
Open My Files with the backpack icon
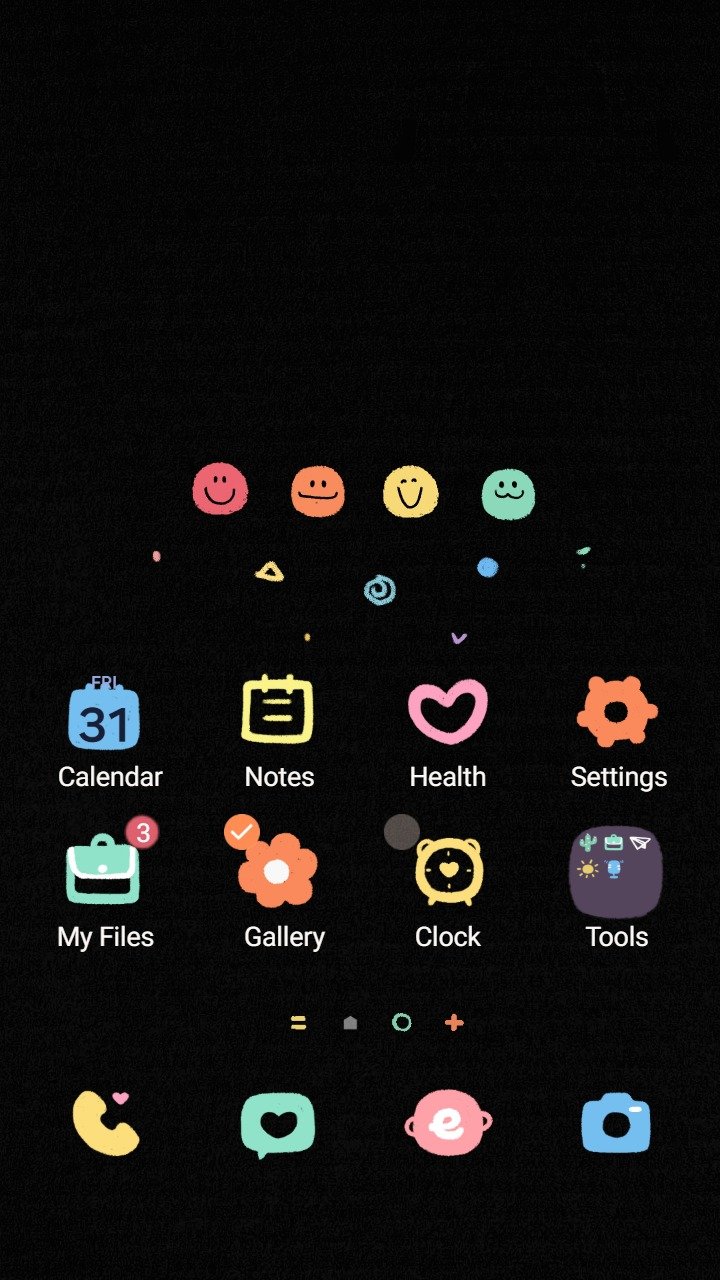pyautogui.click(x=104, y=870)
